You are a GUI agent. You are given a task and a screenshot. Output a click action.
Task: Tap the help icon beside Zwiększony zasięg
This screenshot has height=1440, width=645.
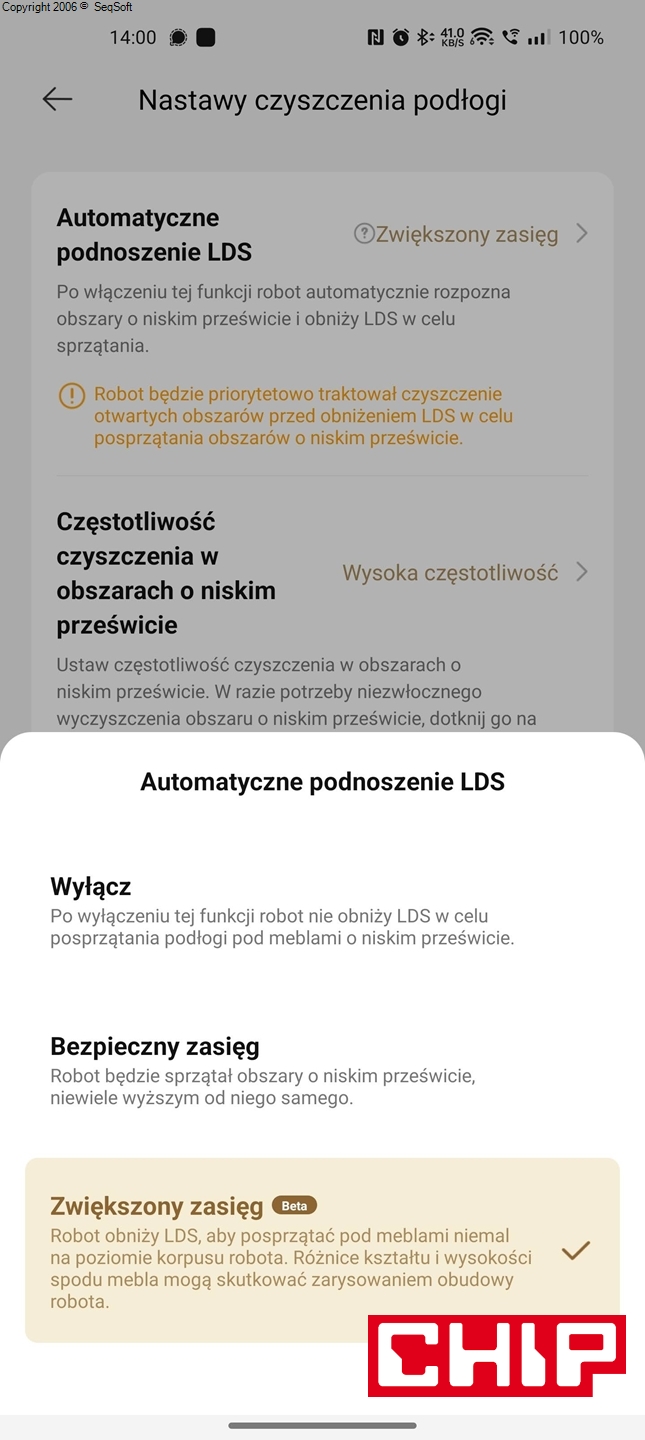[x=364, y=234]
